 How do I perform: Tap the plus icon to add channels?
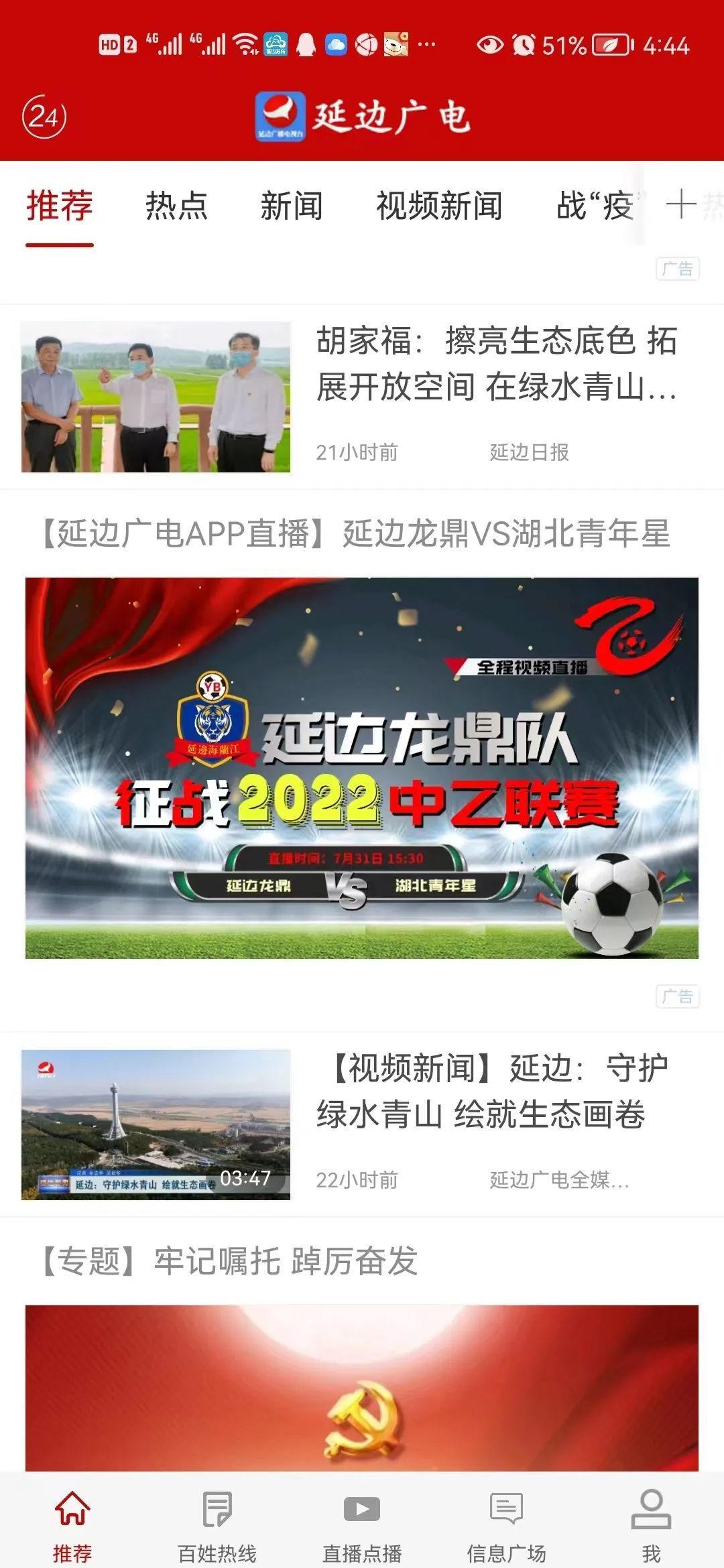click(681, 204)
